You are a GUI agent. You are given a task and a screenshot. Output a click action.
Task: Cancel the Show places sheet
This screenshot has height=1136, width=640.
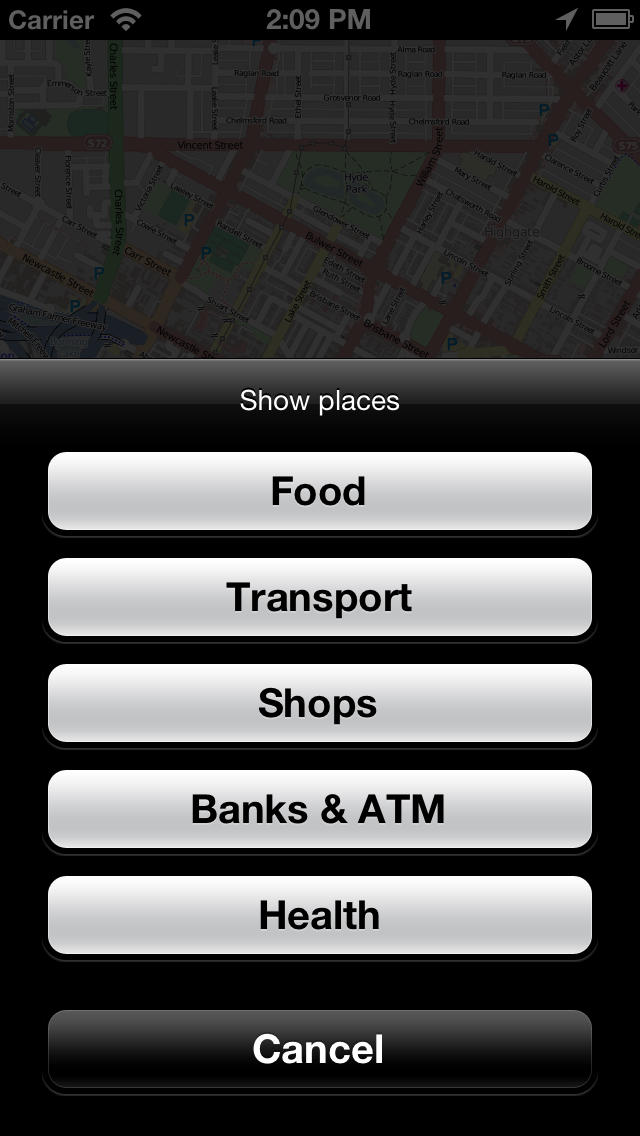pos(320,1048)
